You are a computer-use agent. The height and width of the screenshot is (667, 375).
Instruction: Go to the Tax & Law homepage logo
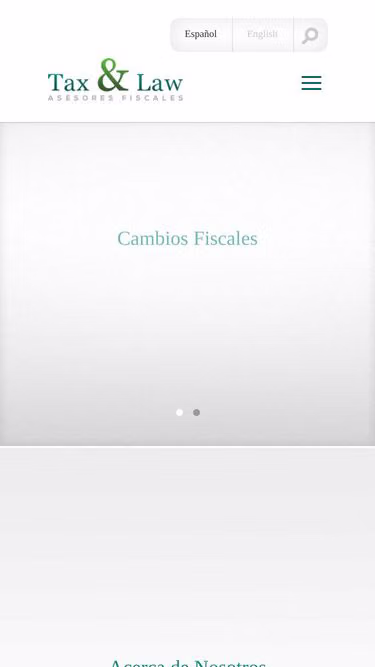coord(116,80)
